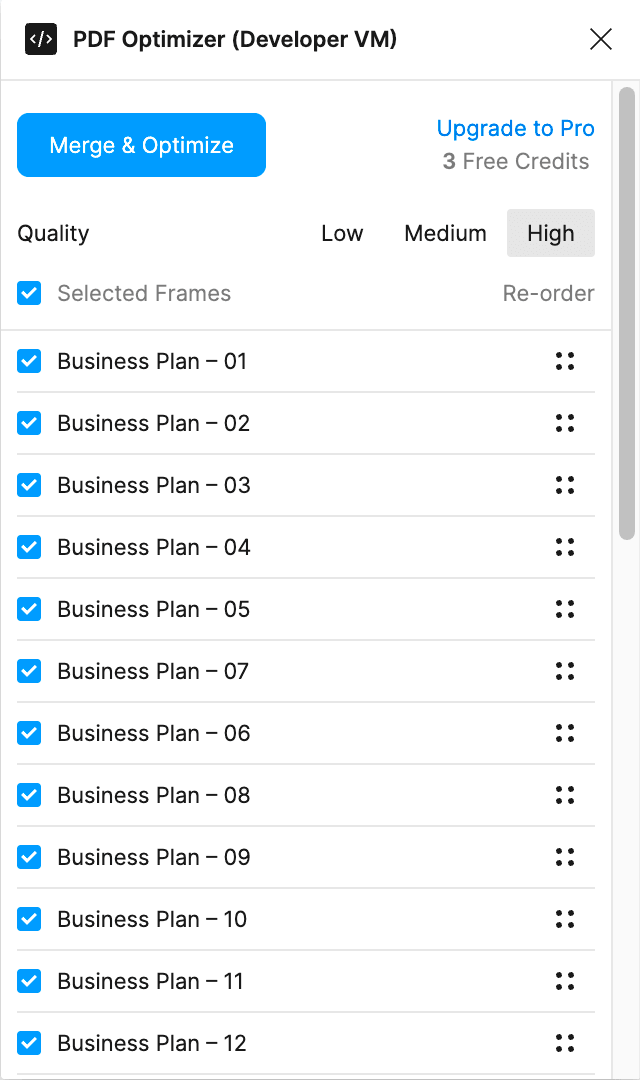Select Medium quality
The width and height of the screenshot is (640, 1080).
(445, 233)
